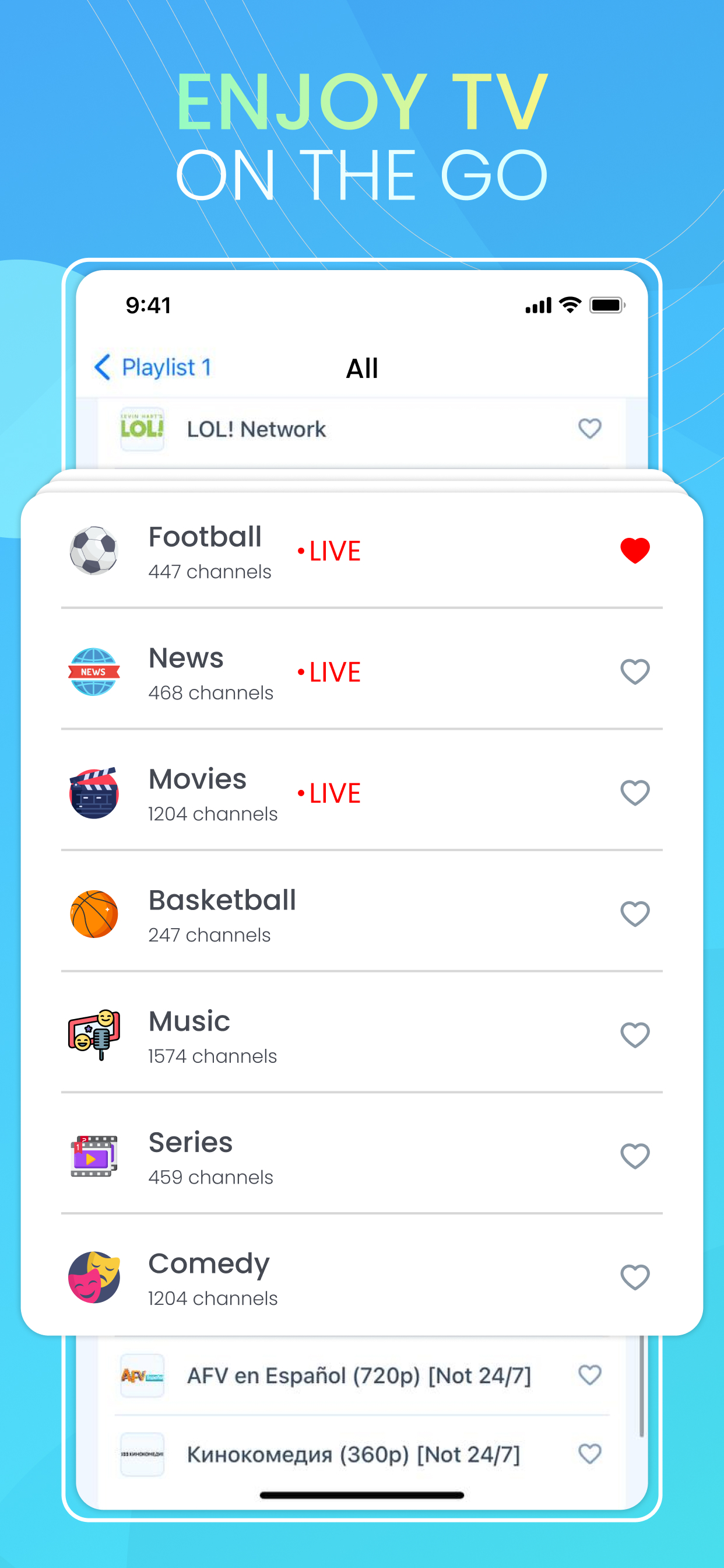The image size is (724, 1568).
Task: Select the Movies clapperboard icon
Action: tap(94, 793)
